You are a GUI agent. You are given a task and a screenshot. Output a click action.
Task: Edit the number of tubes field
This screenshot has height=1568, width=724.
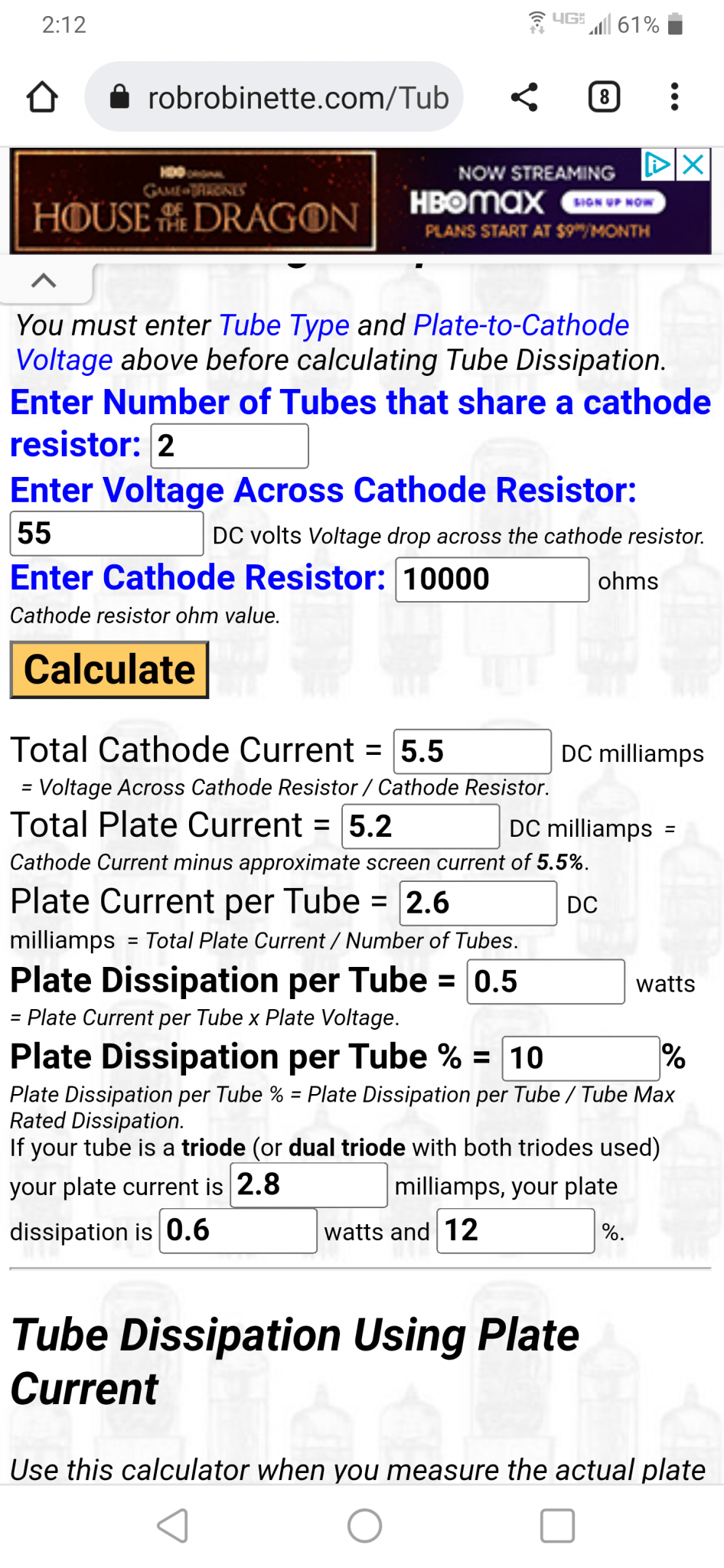click(x=230, y=446)
